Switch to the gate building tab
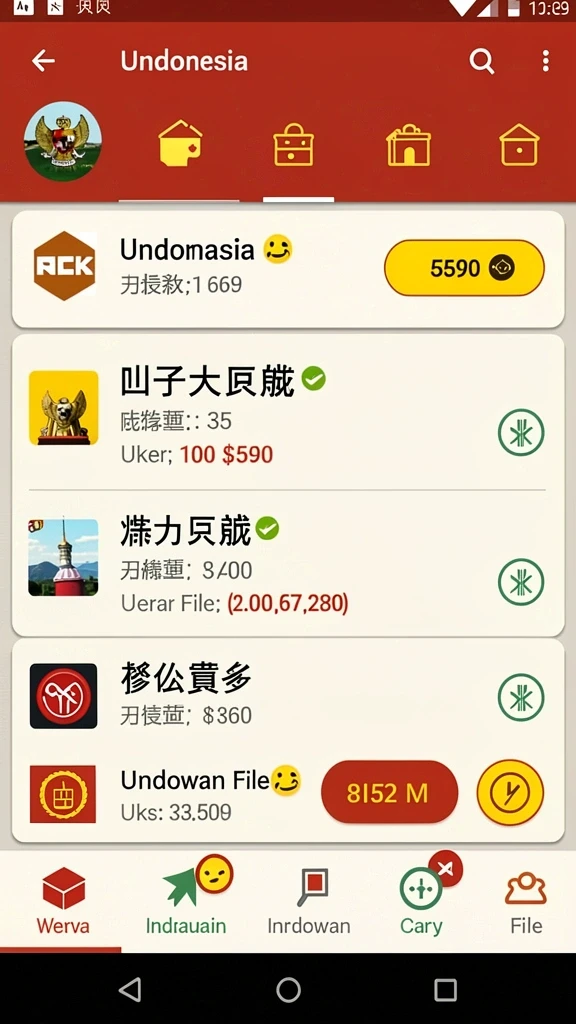The width and height of the screenshot is (576, 1024). pos(408,145)
